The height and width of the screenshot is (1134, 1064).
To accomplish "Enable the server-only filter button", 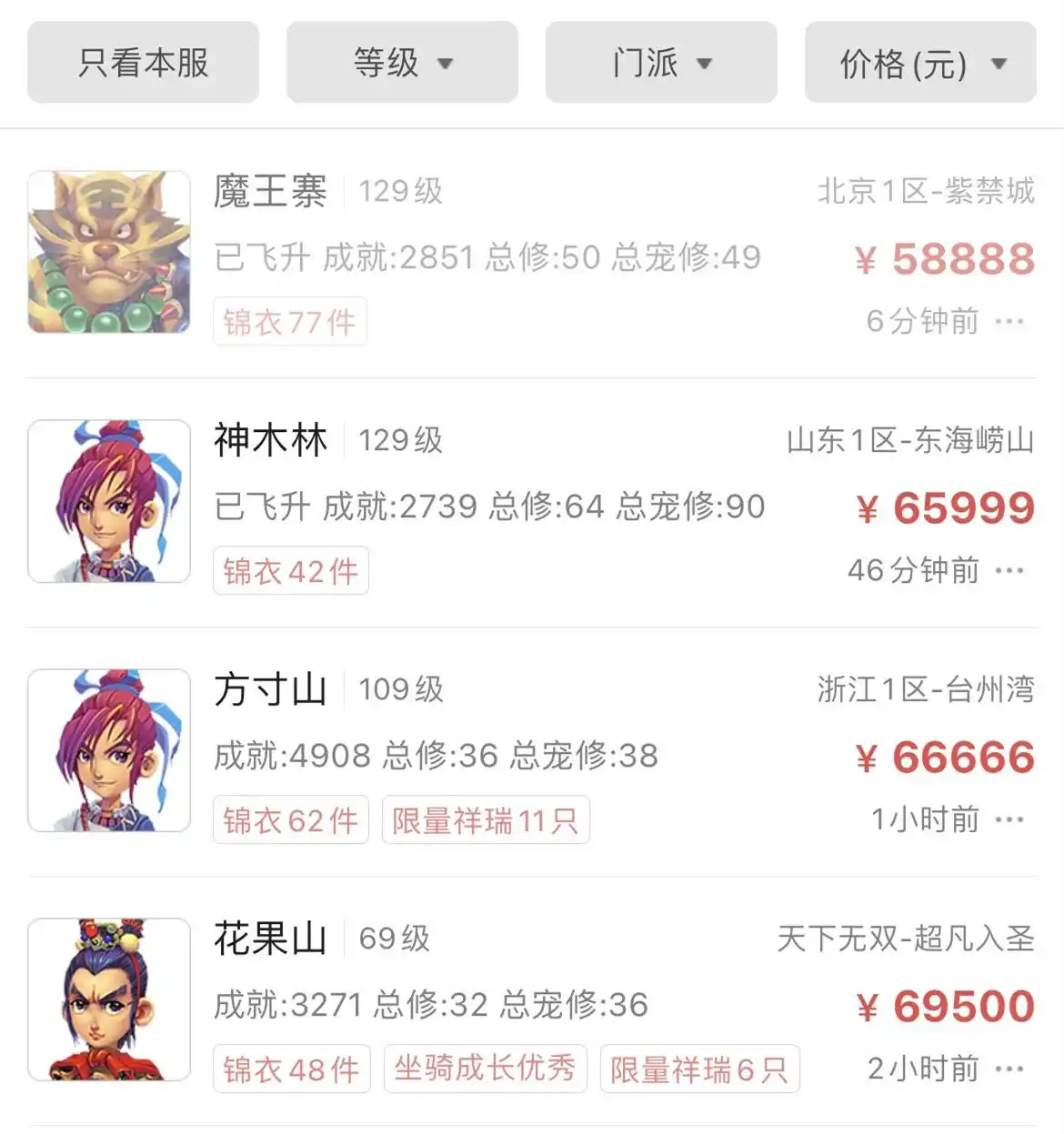I will pyautogui.click(x=142, y=62).
